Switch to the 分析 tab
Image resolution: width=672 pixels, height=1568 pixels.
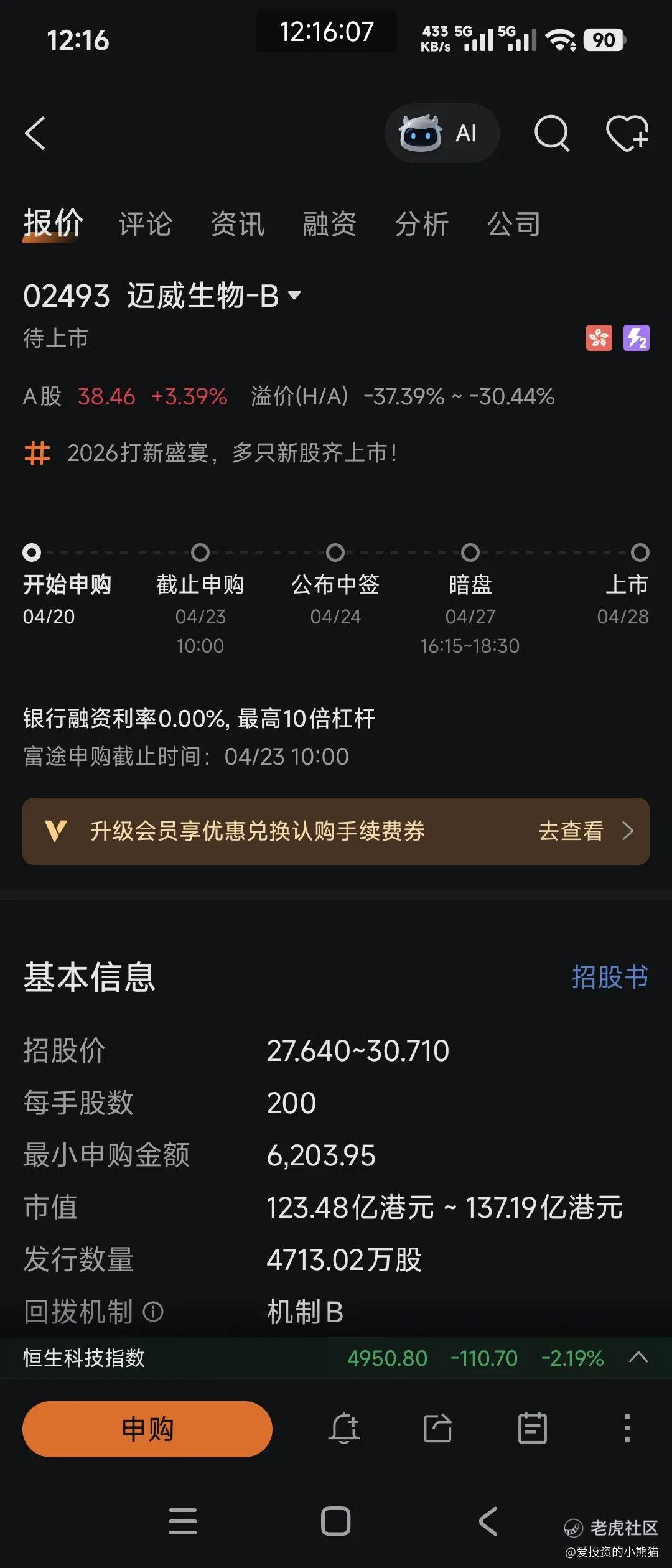(x=421, y=224)
